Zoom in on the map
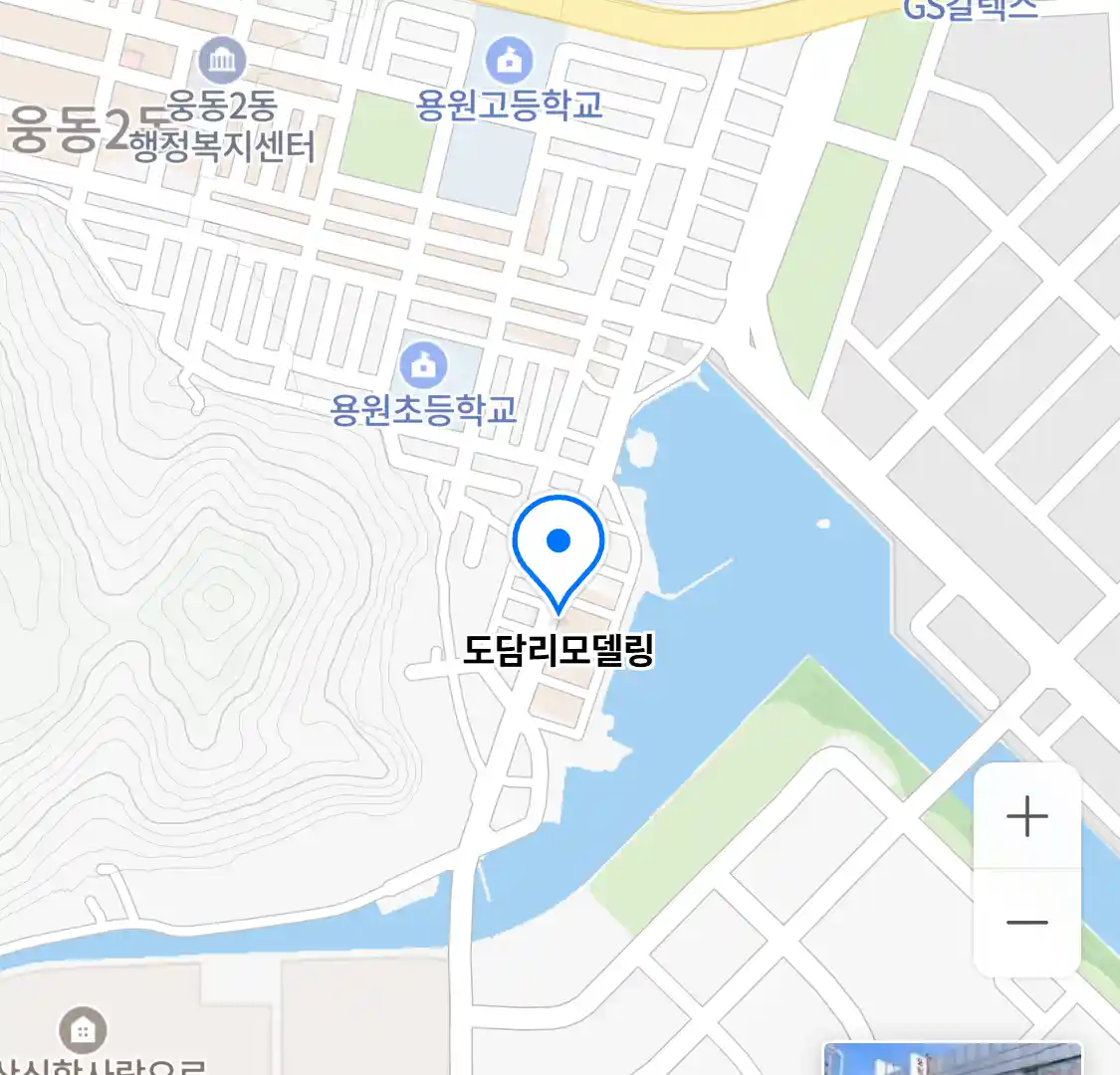 coord(1026,817)
